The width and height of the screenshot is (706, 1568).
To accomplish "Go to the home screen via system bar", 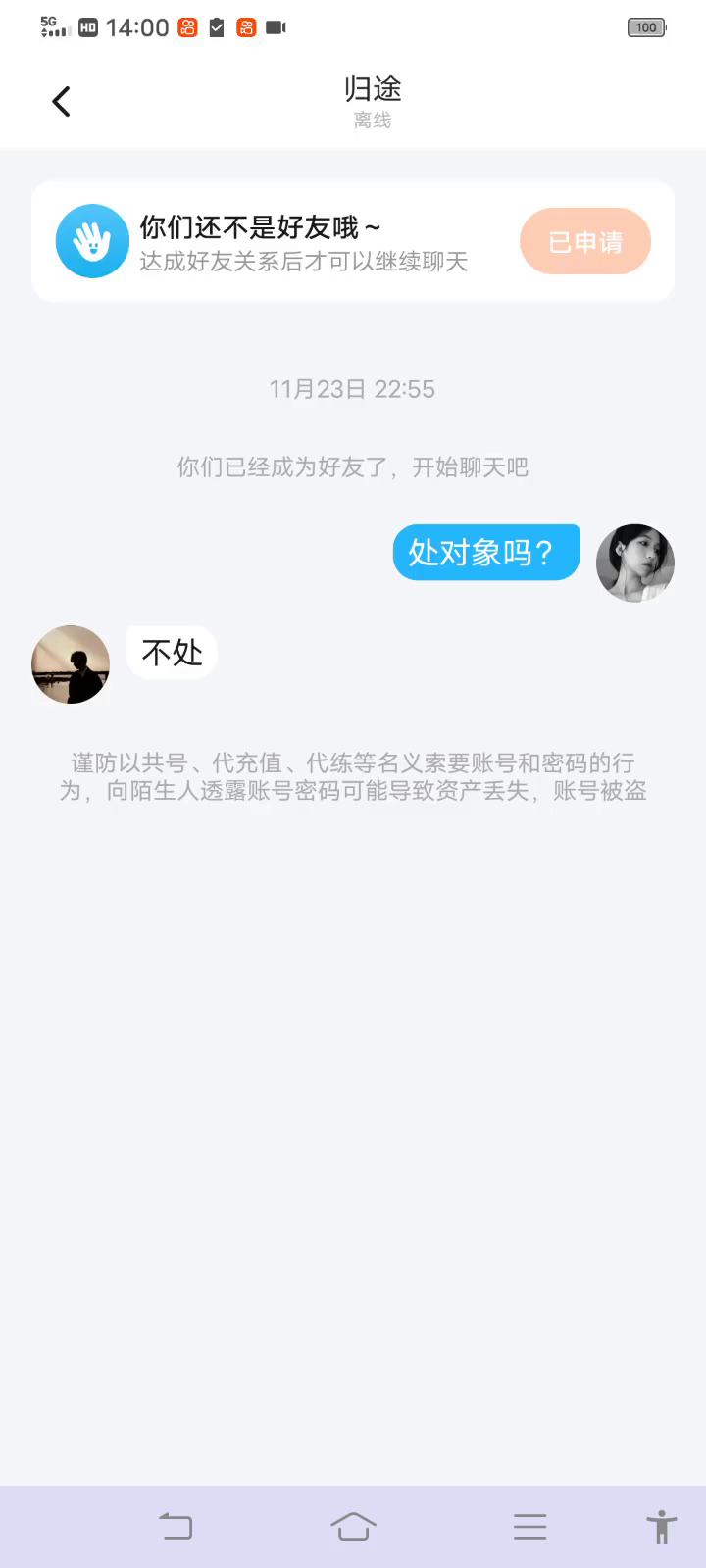I will point(353,1526).
